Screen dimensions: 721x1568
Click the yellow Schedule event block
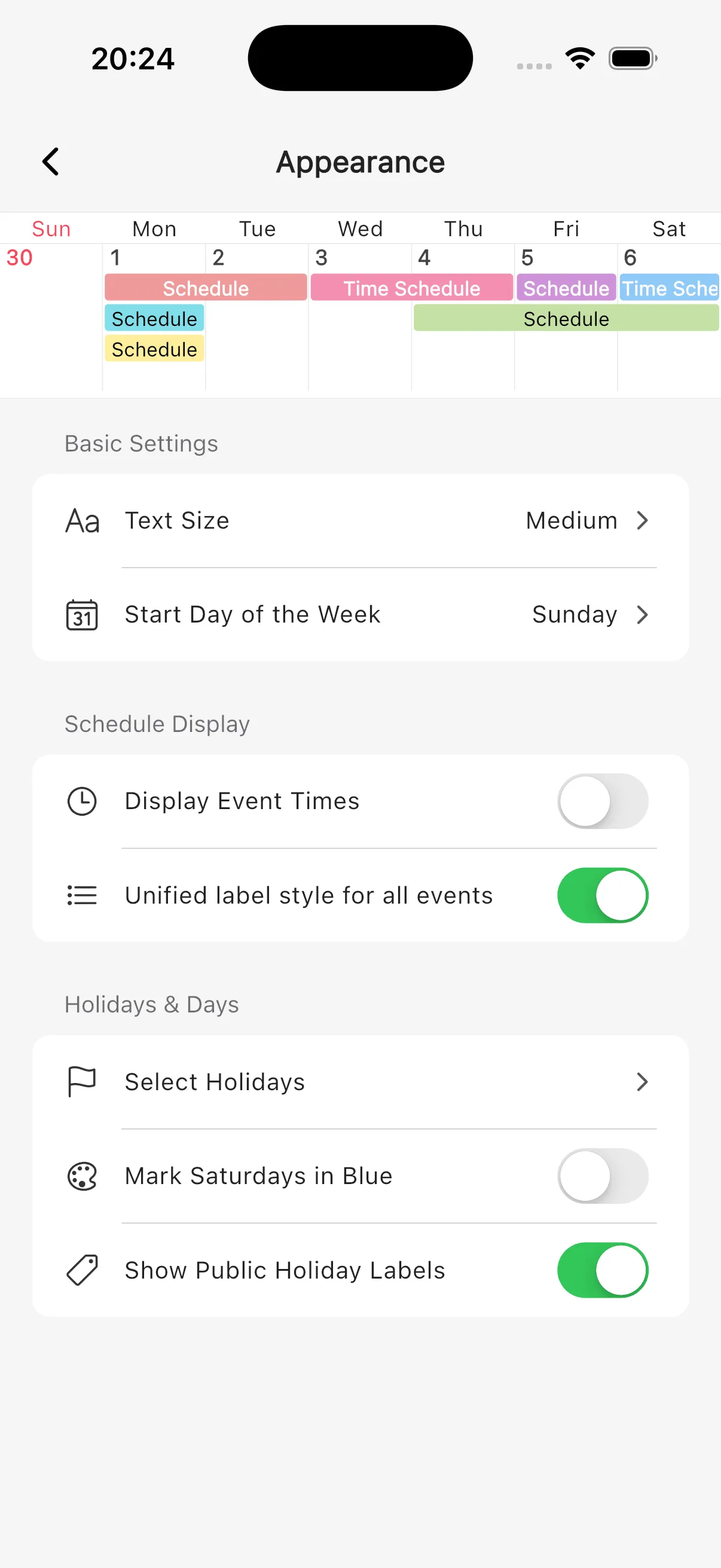click(154, 349)
